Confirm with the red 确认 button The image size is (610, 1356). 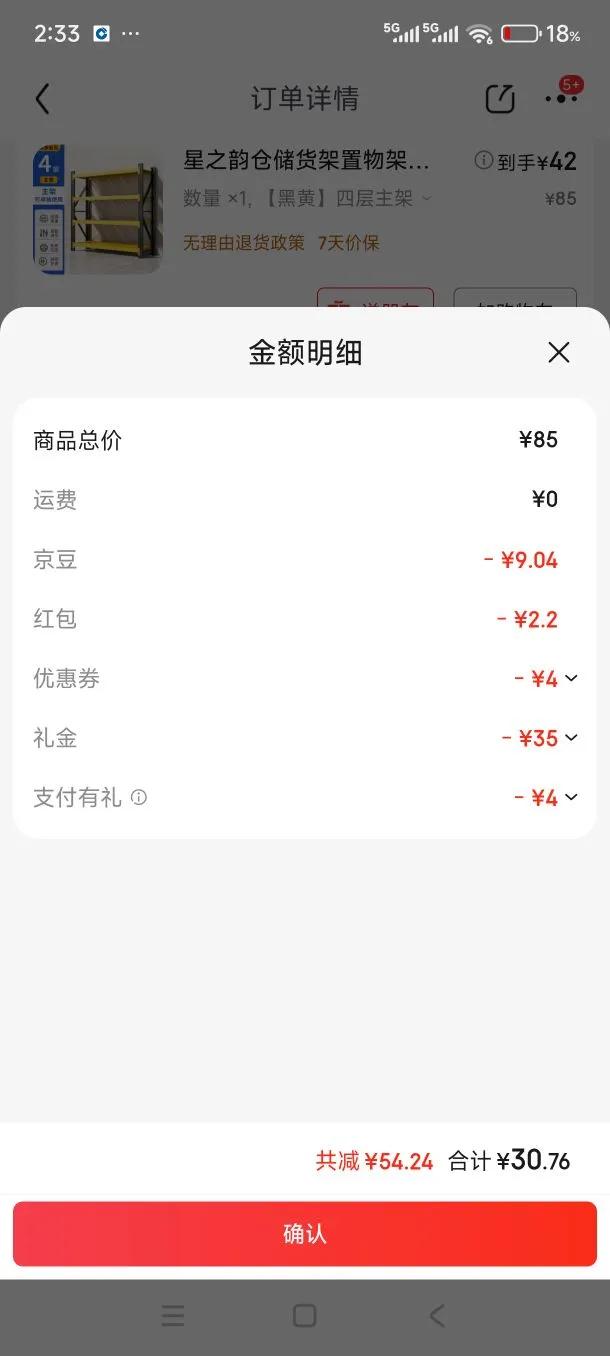pyautogui.click(x=304, y=1234)
